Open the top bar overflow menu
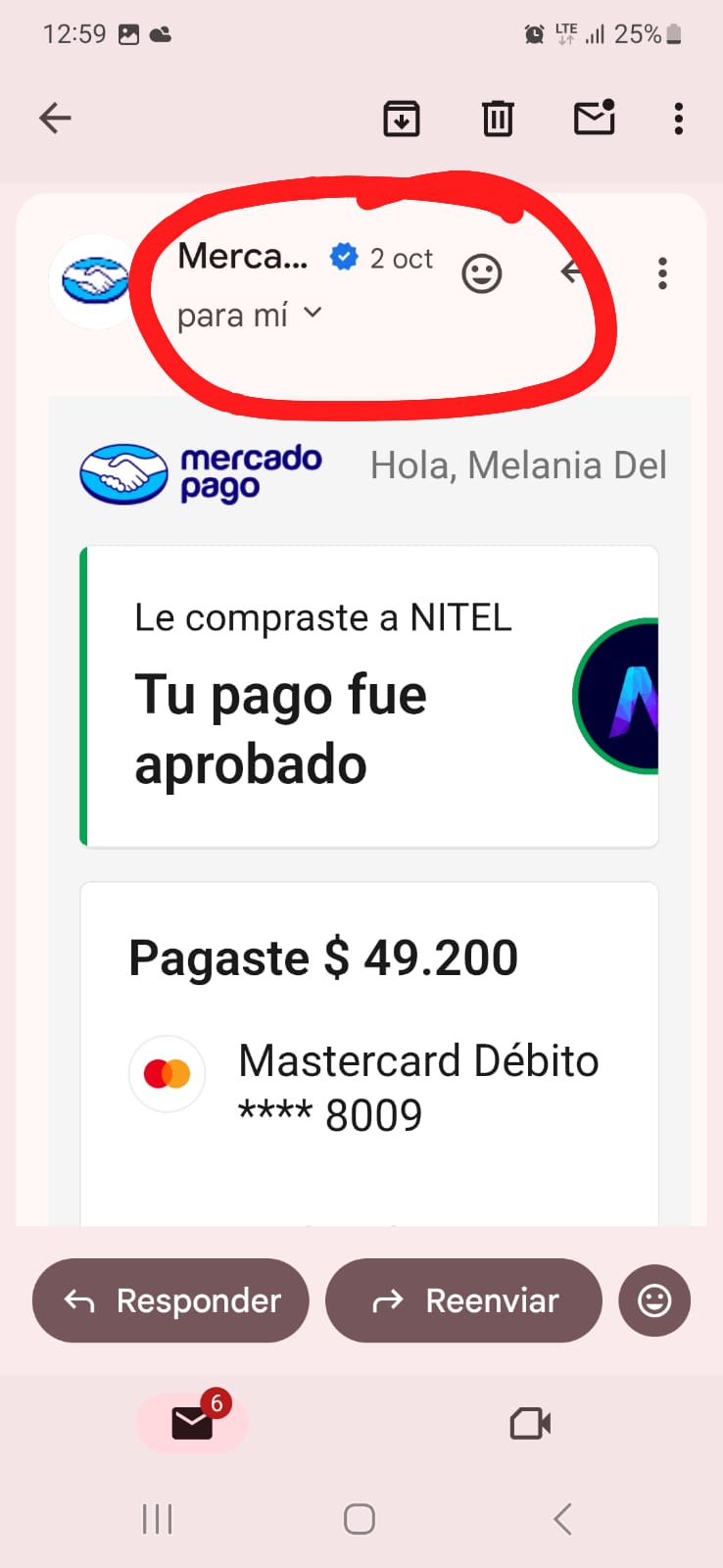This screenshot has height=1568, width=723. click(678, 119)
